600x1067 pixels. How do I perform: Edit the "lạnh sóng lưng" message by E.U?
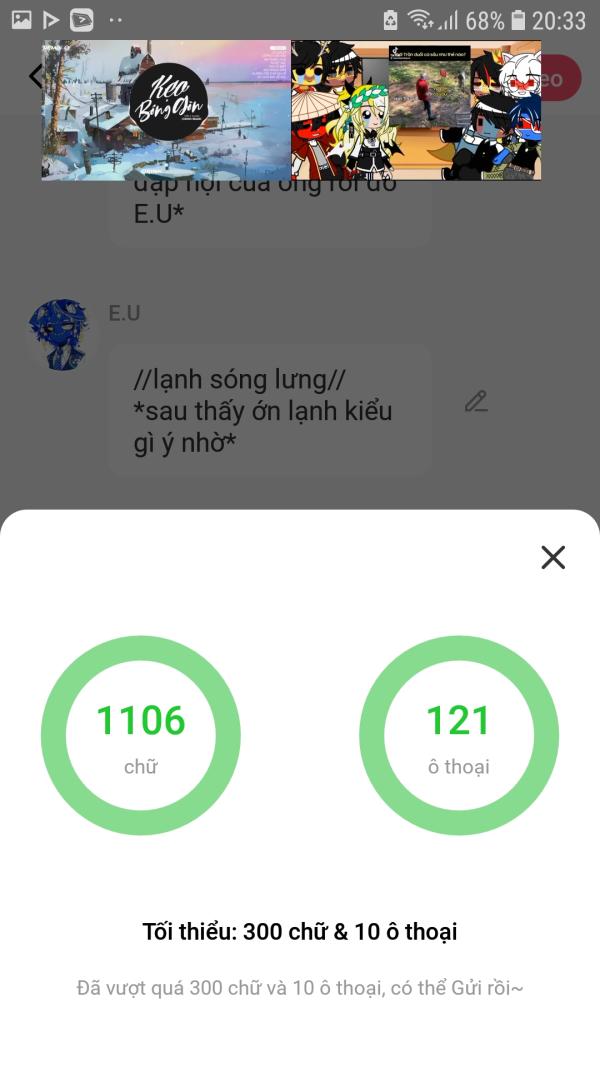tap(476, 402)
